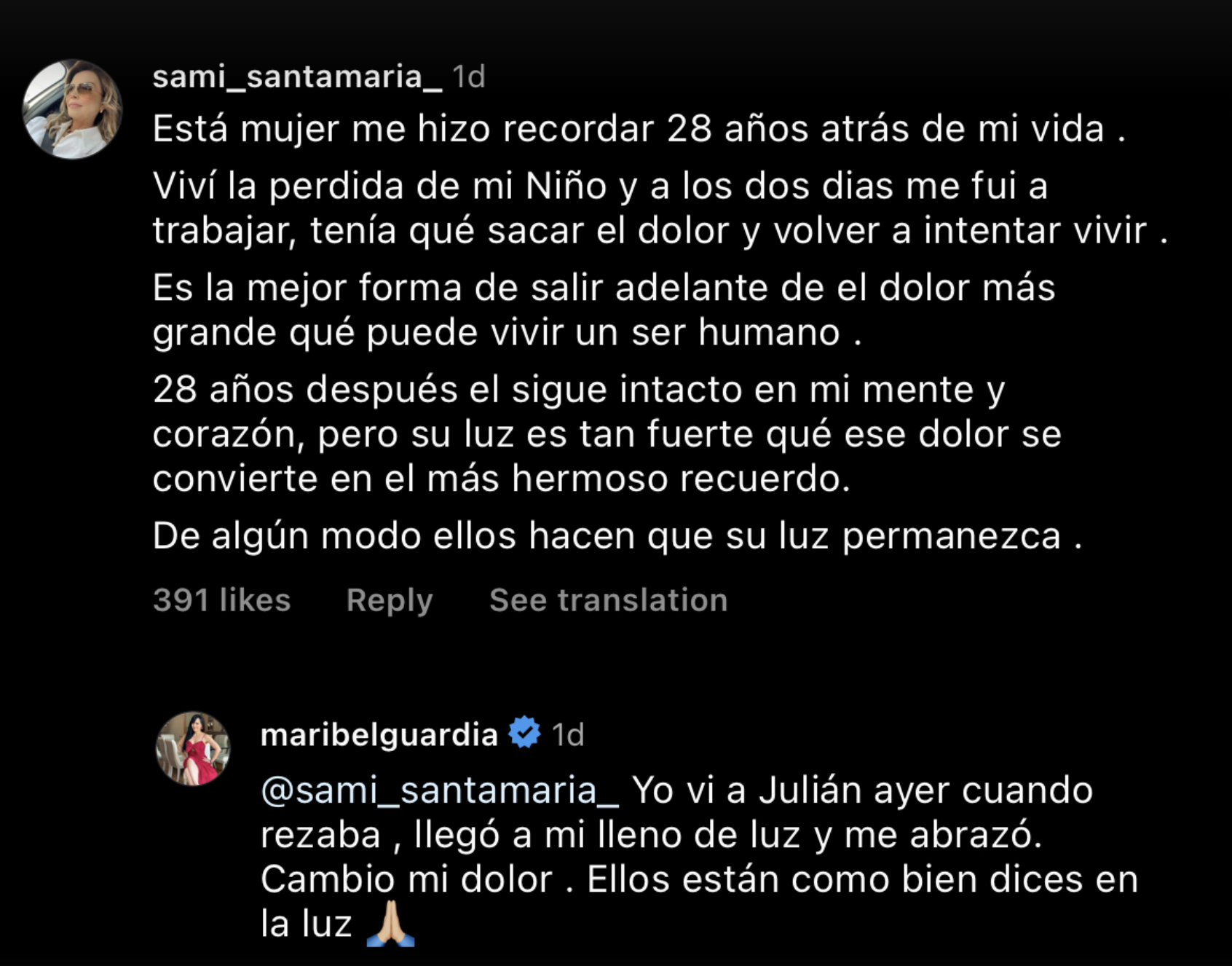The width and height of the screenshot is (1232, 966).
Task: Tap the @sami_santamaria_ mention in the reply
Action: click(439, 790)
